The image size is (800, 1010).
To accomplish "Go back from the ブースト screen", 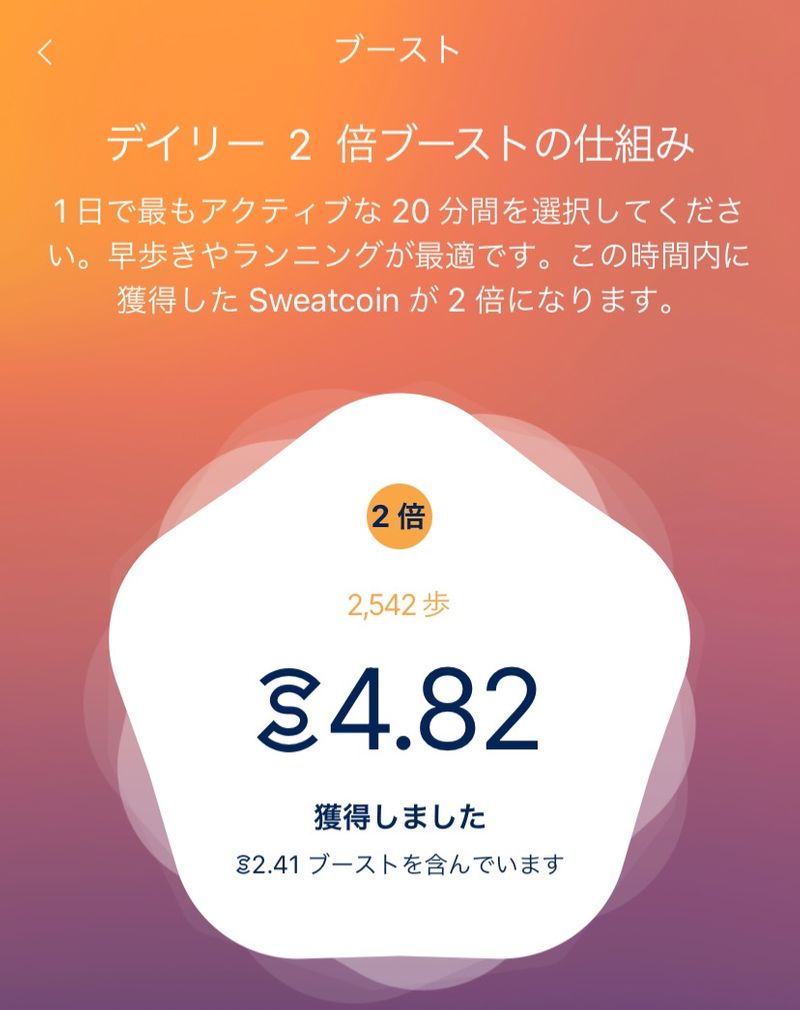I will (x=45, y=52).
